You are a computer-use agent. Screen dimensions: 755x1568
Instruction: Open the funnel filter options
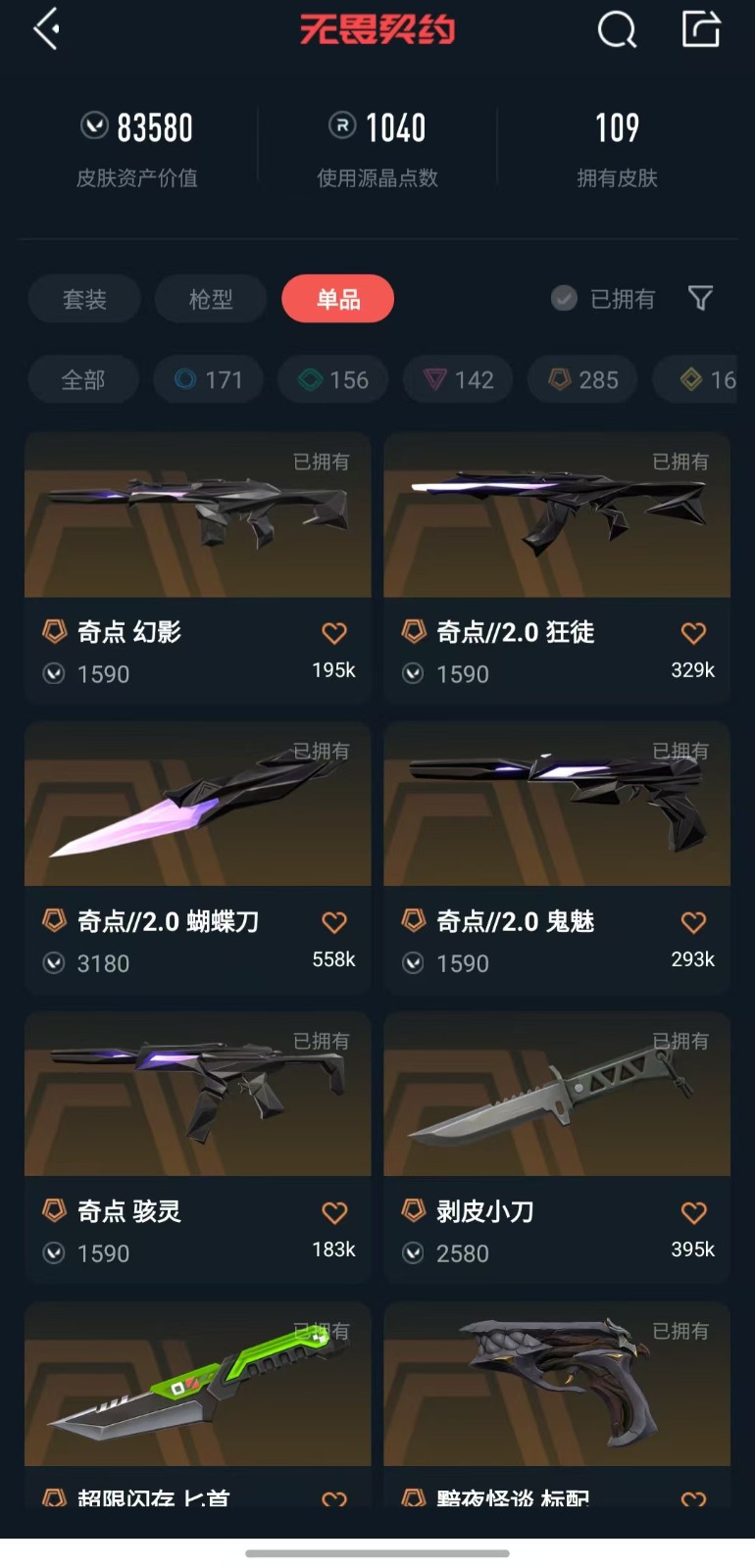tap(700, 298)
